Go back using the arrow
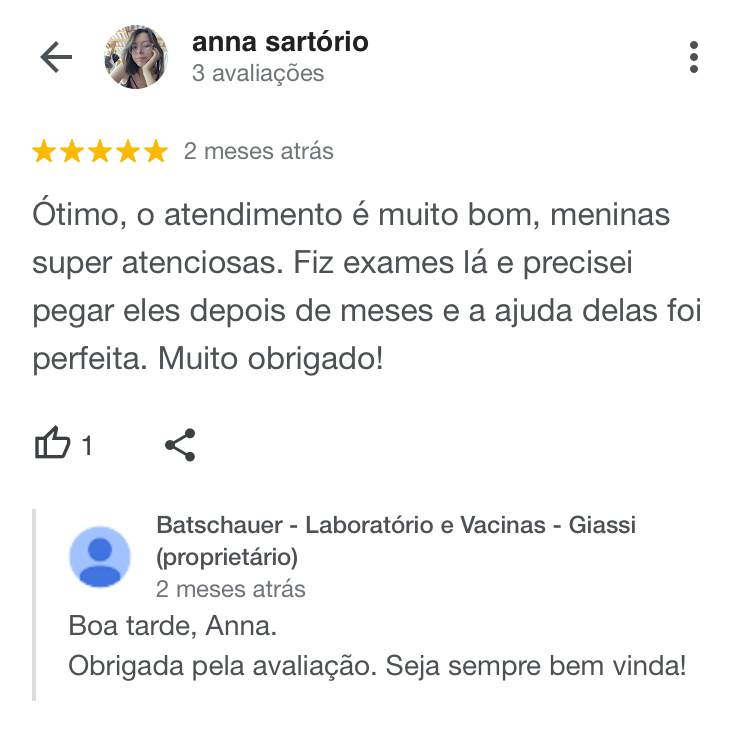Image resolution: width=730 pixels, height=754 pixels. click(x=56, y=58)
